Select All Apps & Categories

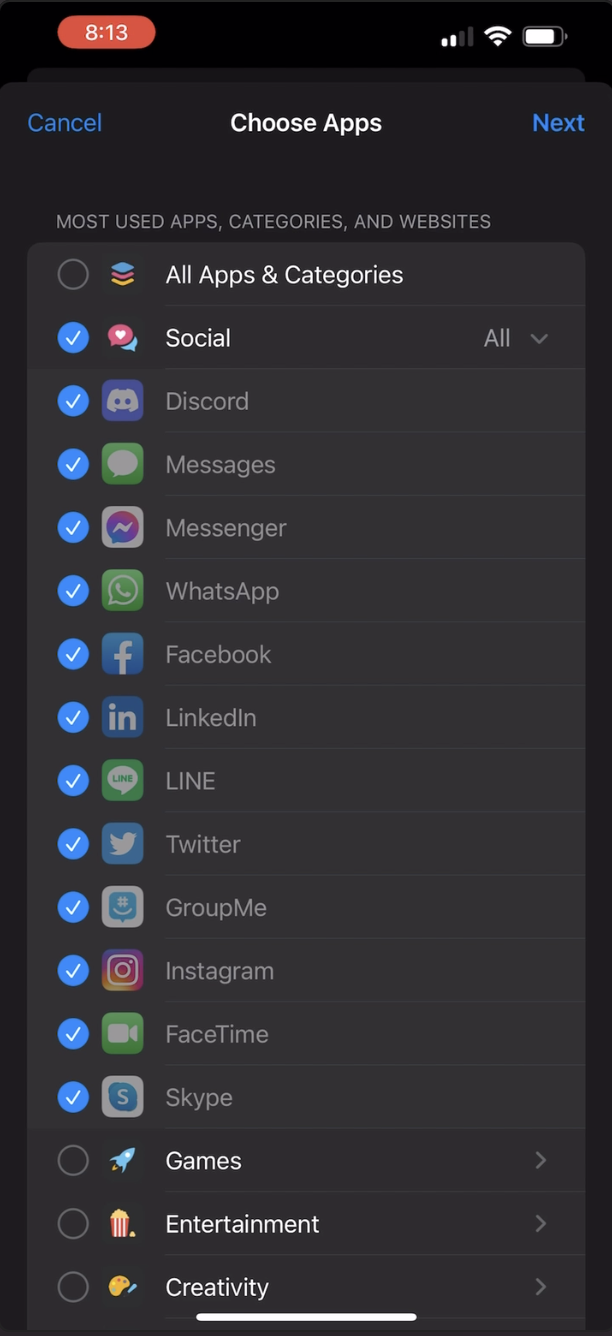pyautogui.click(x=73, y=274)
